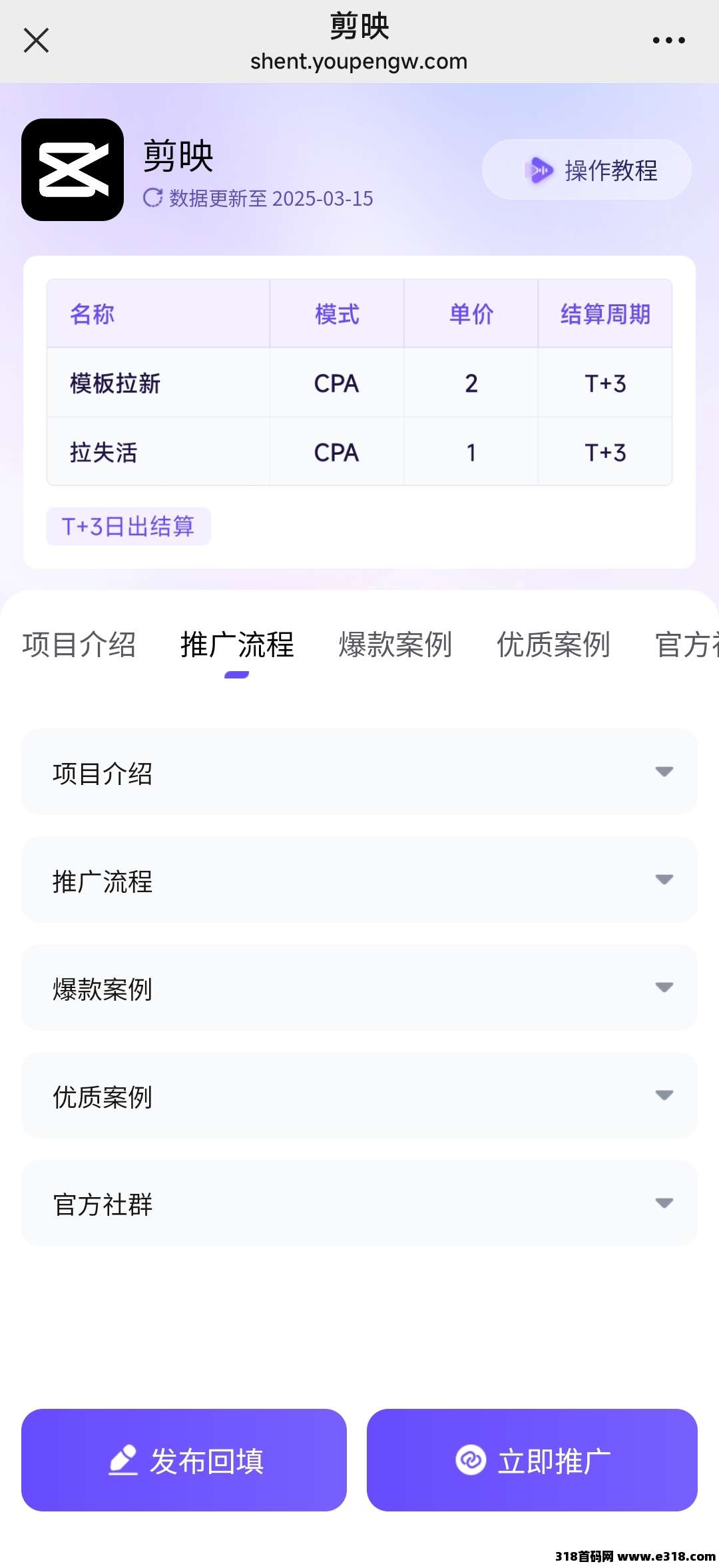This screenshot has height=1568, width=719.
Task: Switch to the 优质案例 tab
Action: 553,645
